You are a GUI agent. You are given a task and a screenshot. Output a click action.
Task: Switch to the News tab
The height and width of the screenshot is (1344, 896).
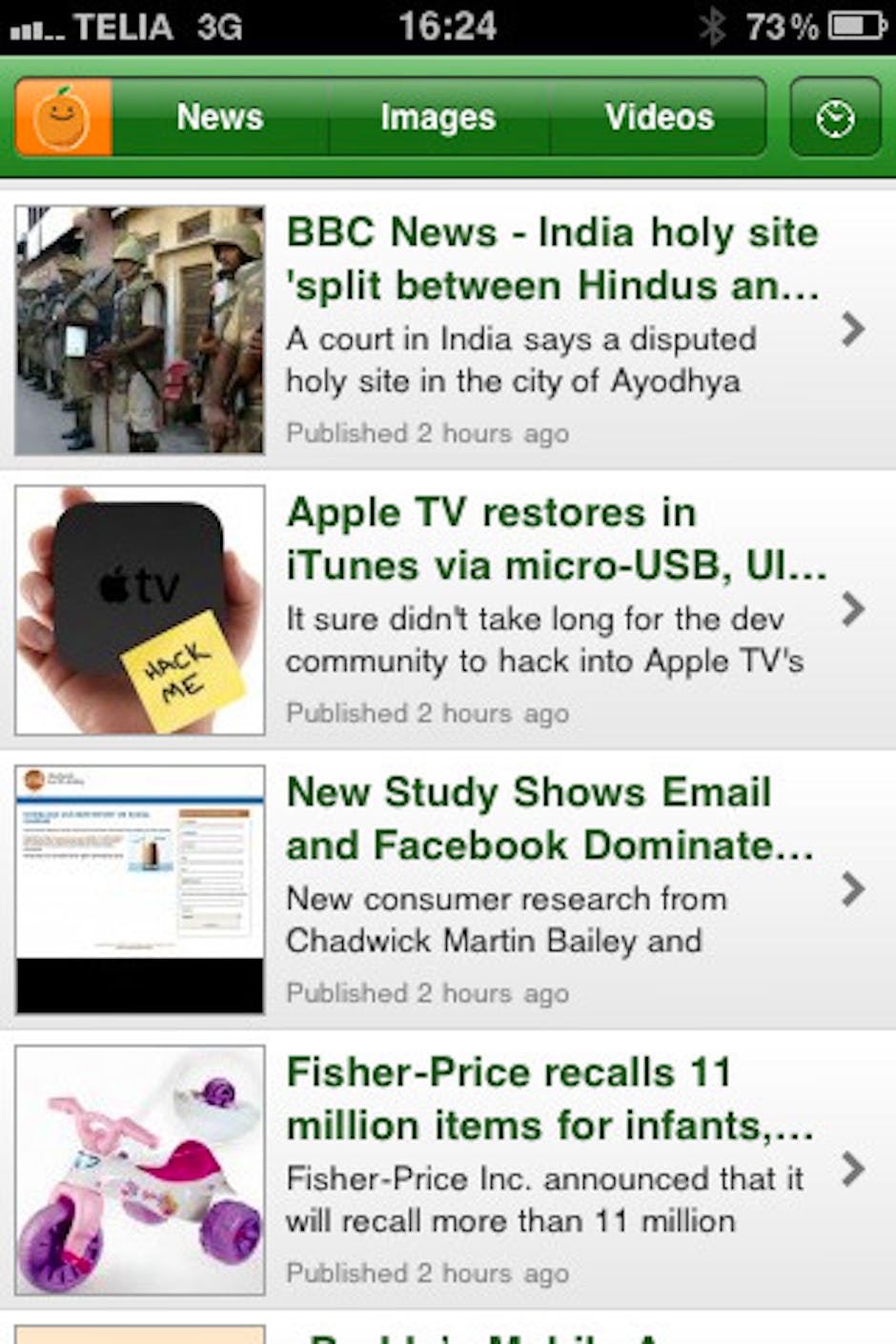pos(220,118)
